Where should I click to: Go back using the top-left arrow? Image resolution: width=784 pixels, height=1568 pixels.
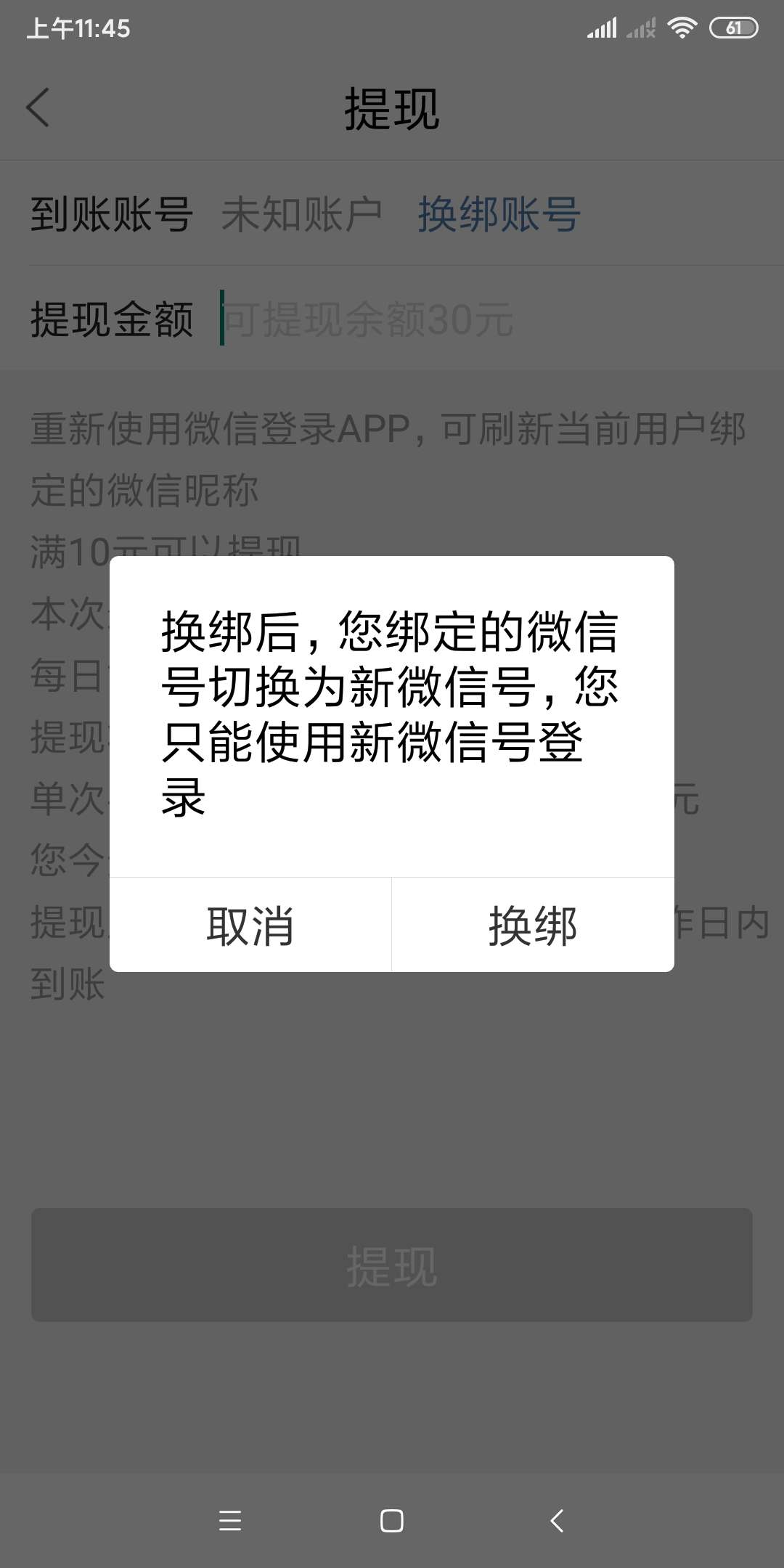click(38, 107)
